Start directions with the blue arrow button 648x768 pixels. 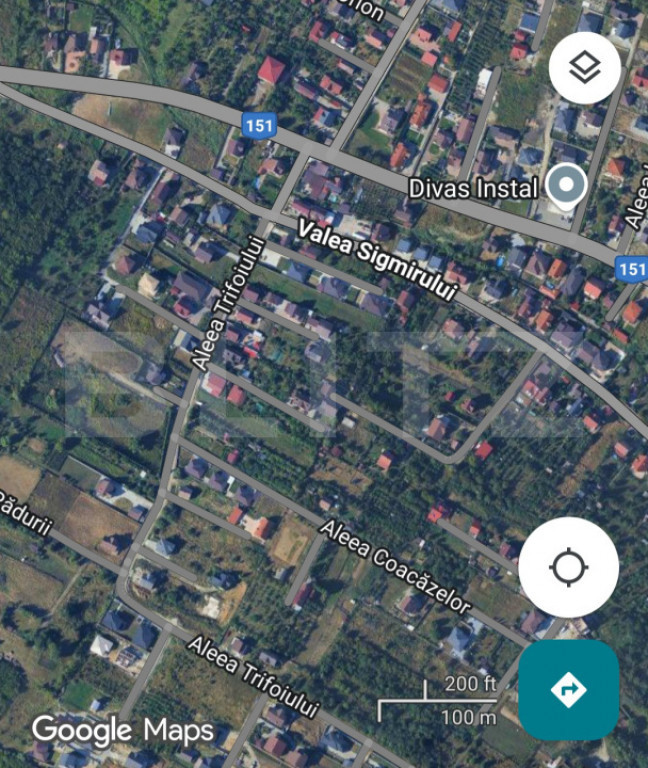(x=568, y=689)
